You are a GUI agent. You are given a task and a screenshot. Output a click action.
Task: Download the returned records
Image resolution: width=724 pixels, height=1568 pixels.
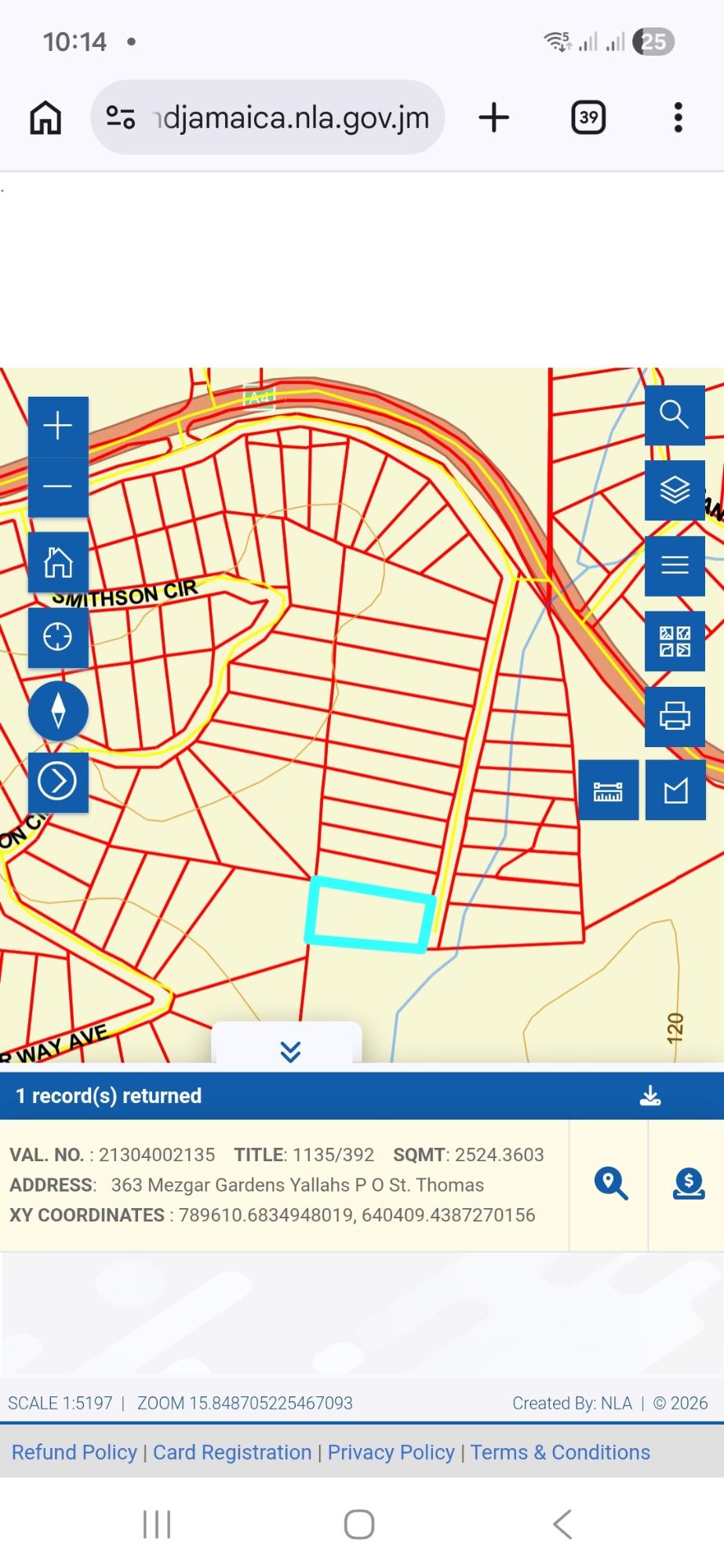650,1095
